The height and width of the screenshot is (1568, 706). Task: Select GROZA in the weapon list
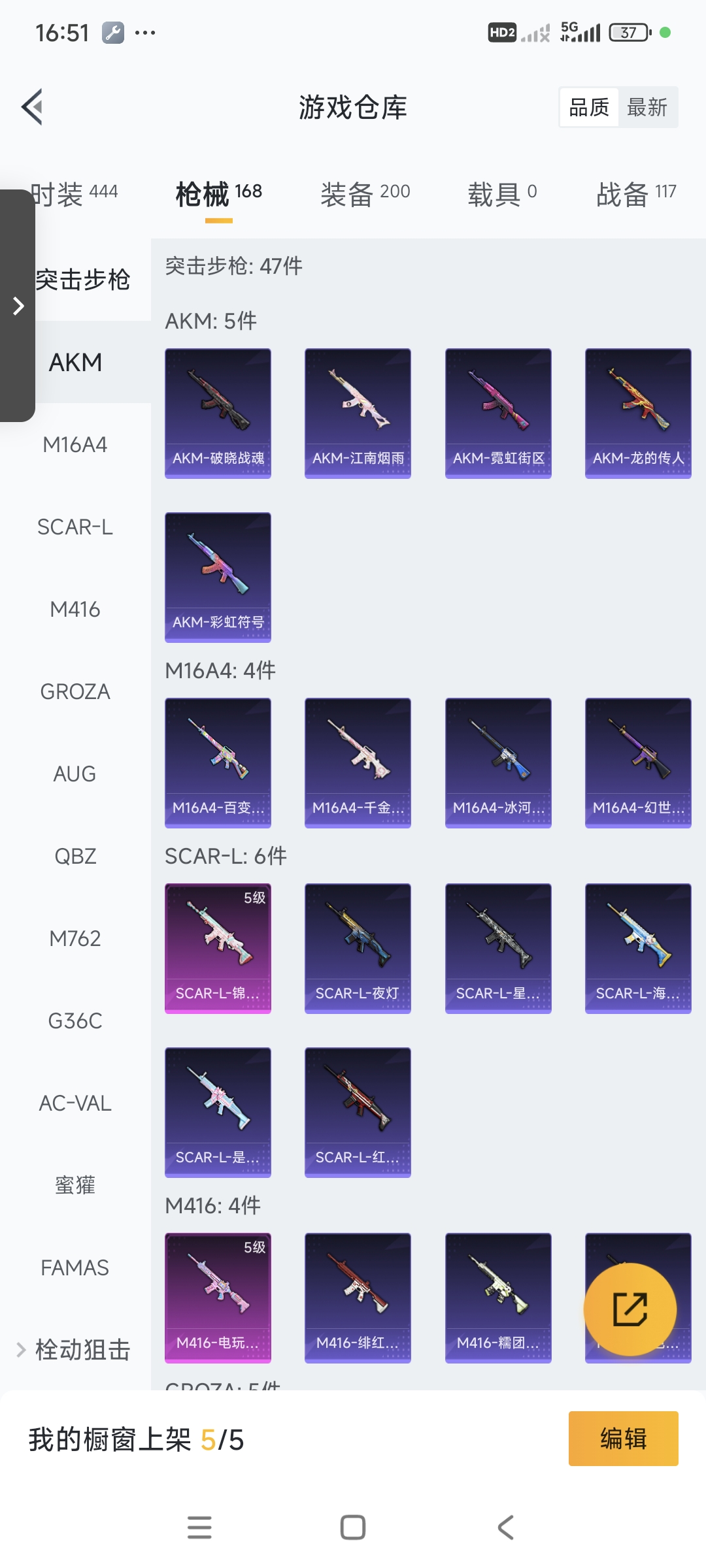(75, 691)
